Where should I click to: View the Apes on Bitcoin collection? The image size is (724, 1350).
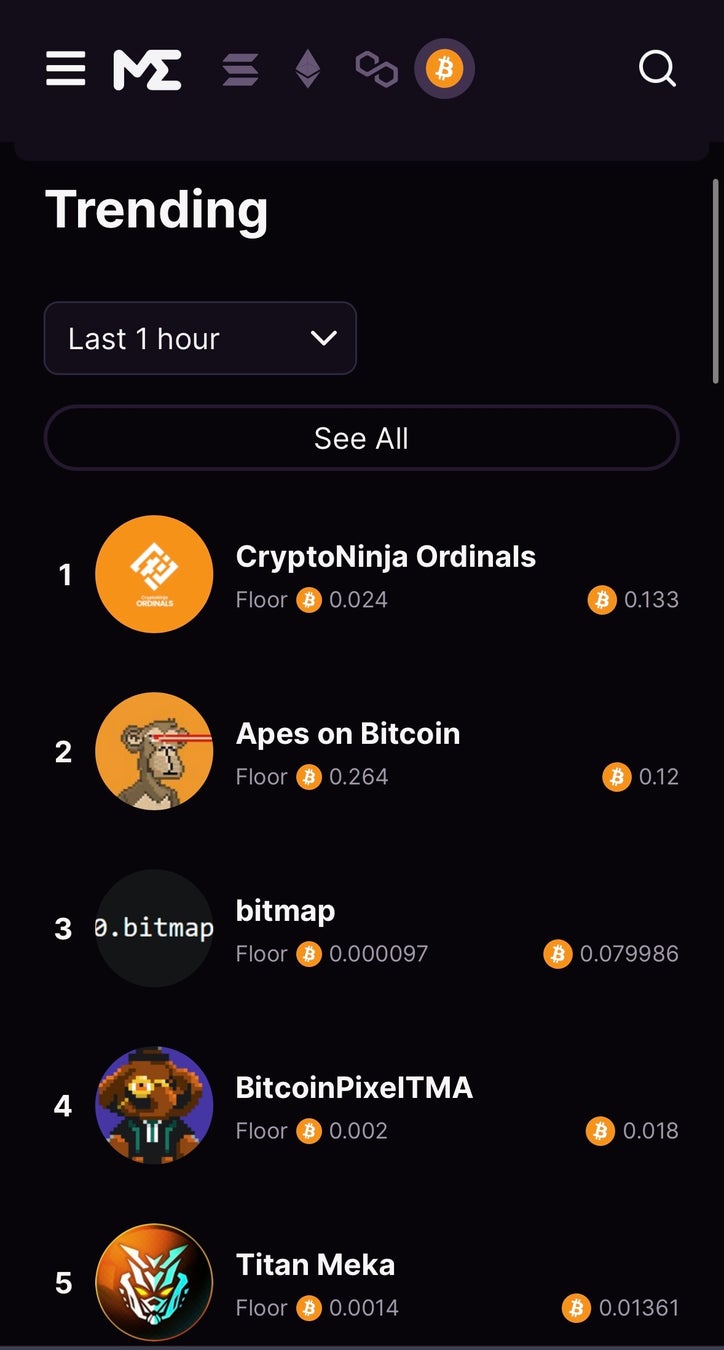pos(347,734)
